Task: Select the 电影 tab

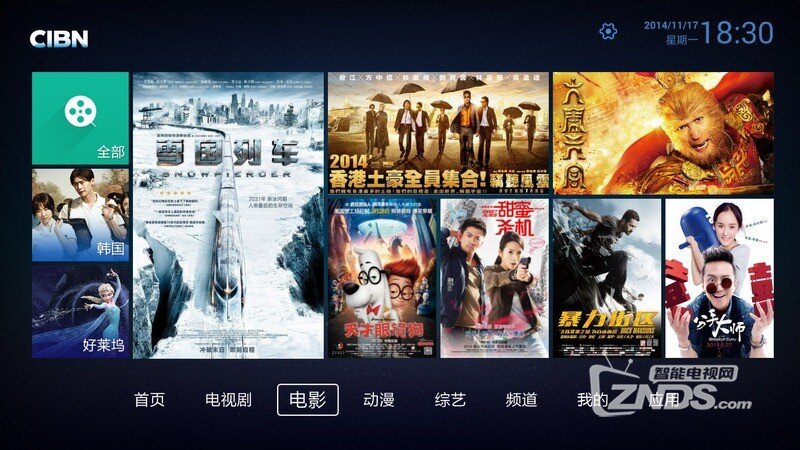Action: coord(308,400)
